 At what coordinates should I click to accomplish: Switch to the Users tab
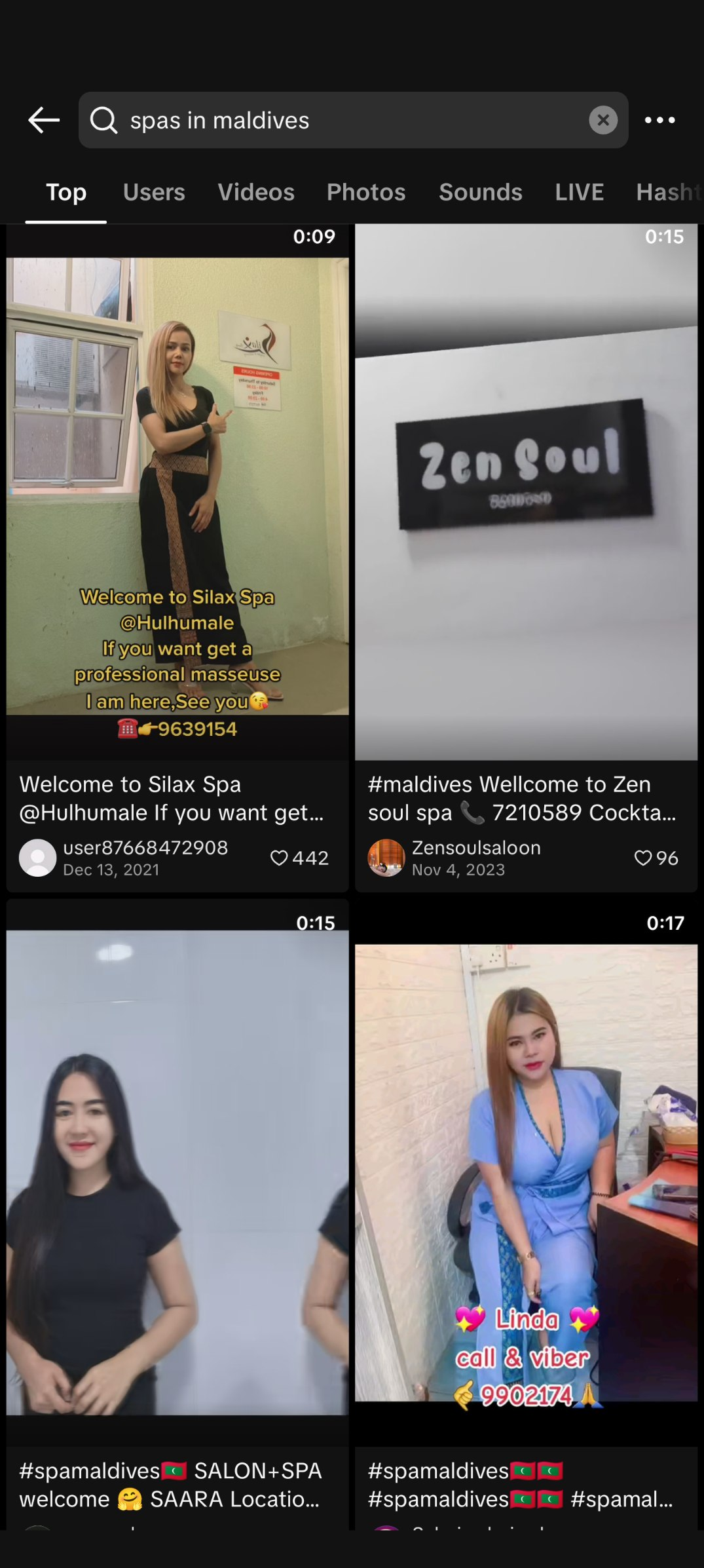pos(154,192)
